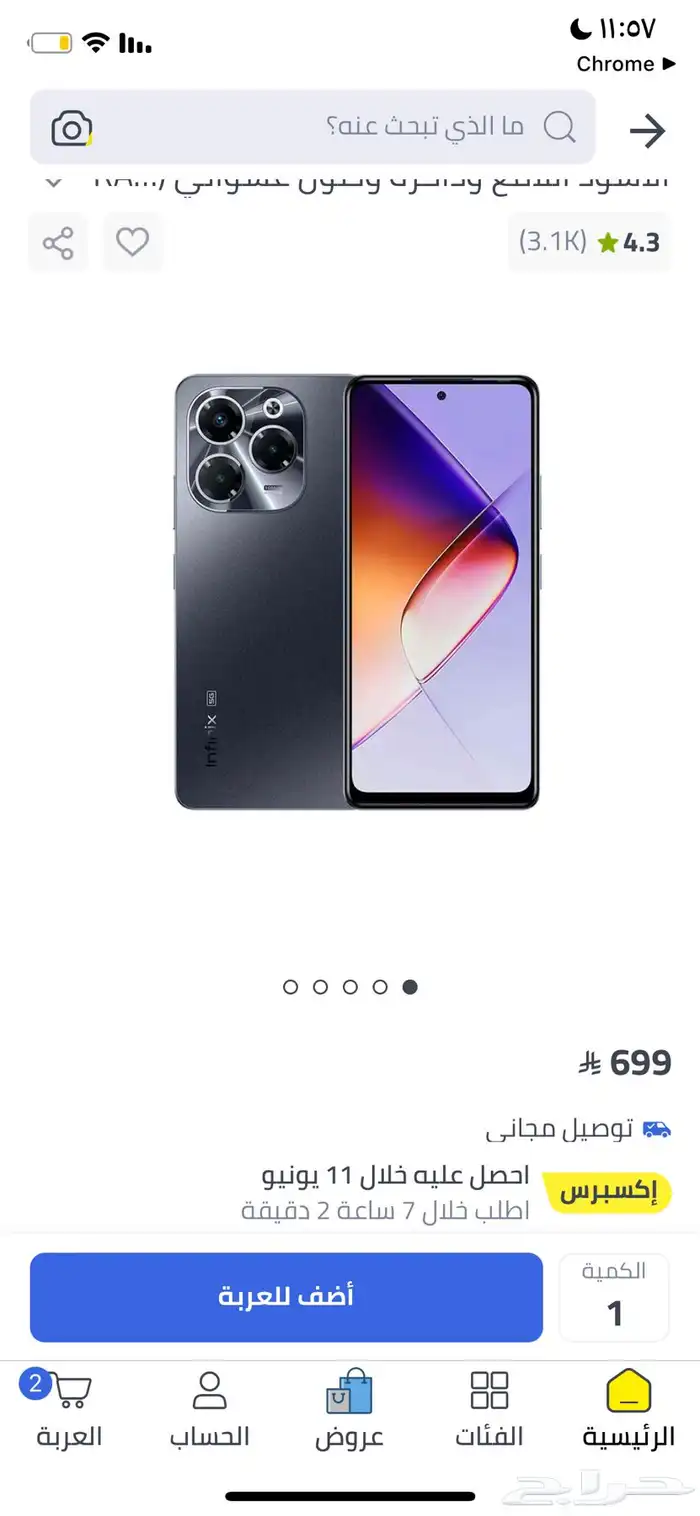Open the 4.3 star rating reviews

pos(589,242)
